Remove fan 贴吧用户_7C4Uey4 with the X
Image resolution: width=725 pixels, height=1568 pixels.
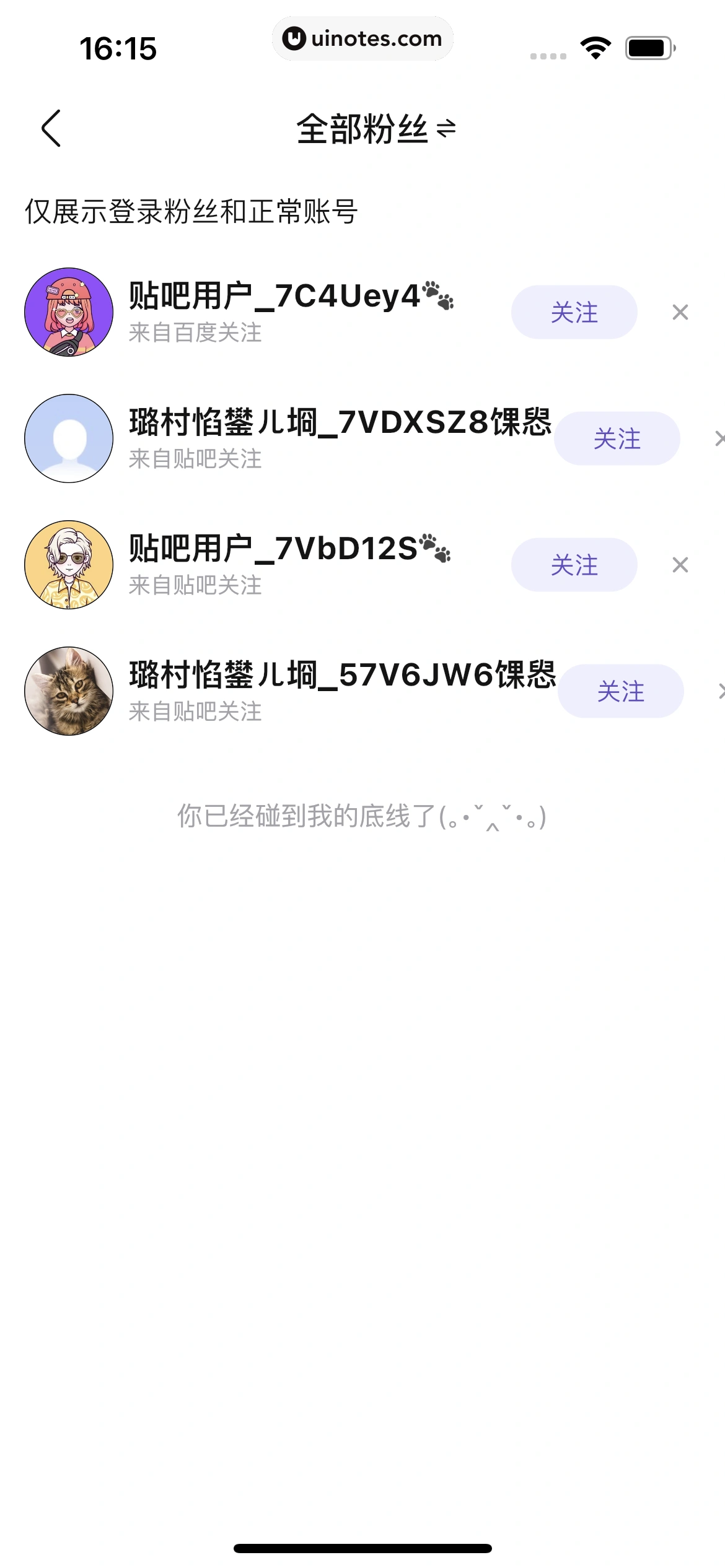click(680, 312)
